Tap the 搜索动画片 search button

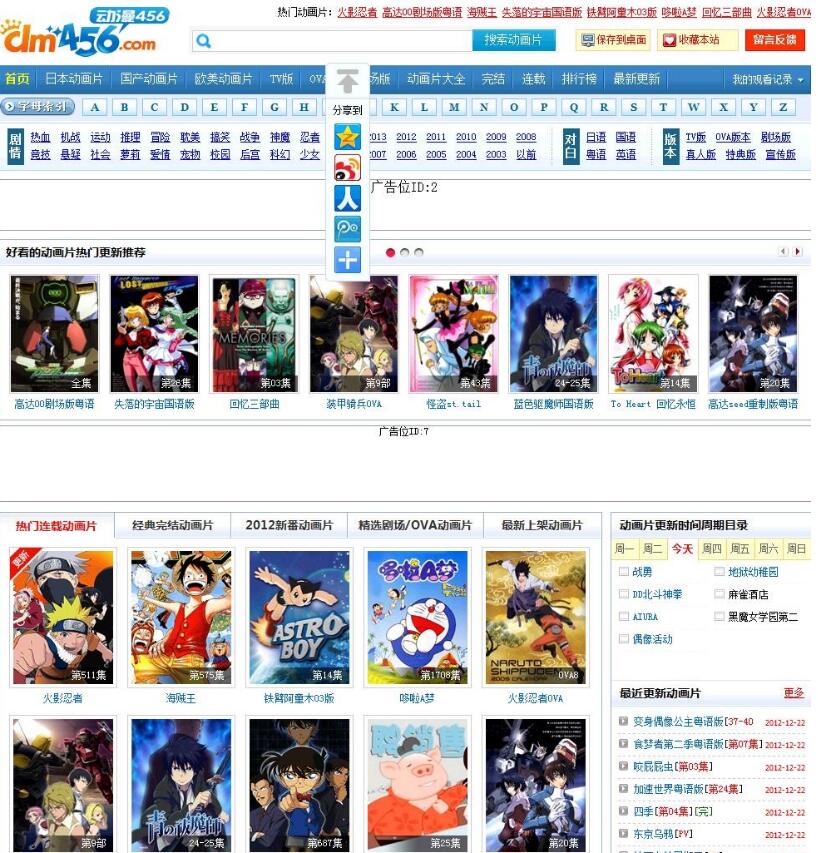click(513, 40)
